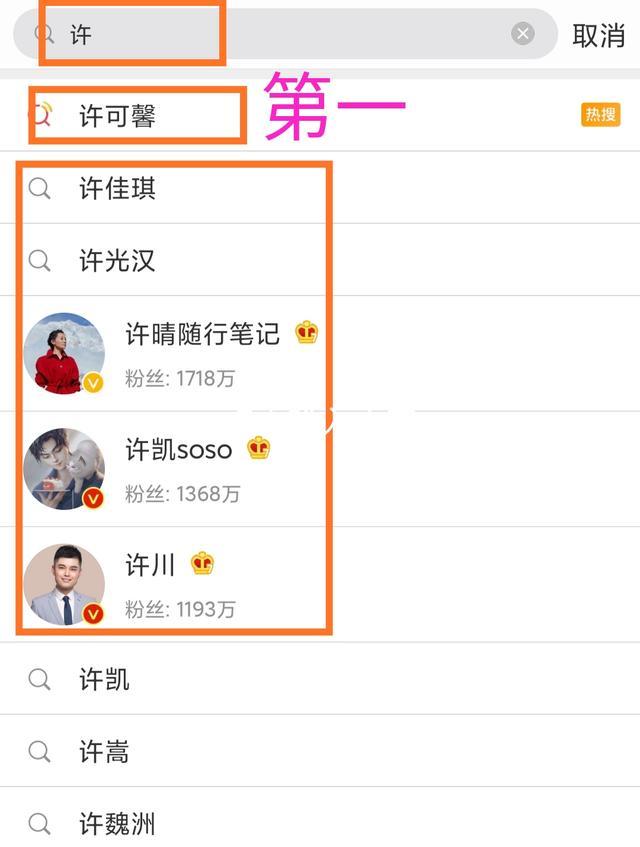Screen dimensions: 640x847
Task: Clear the search text
Action: tap(523, 35)
